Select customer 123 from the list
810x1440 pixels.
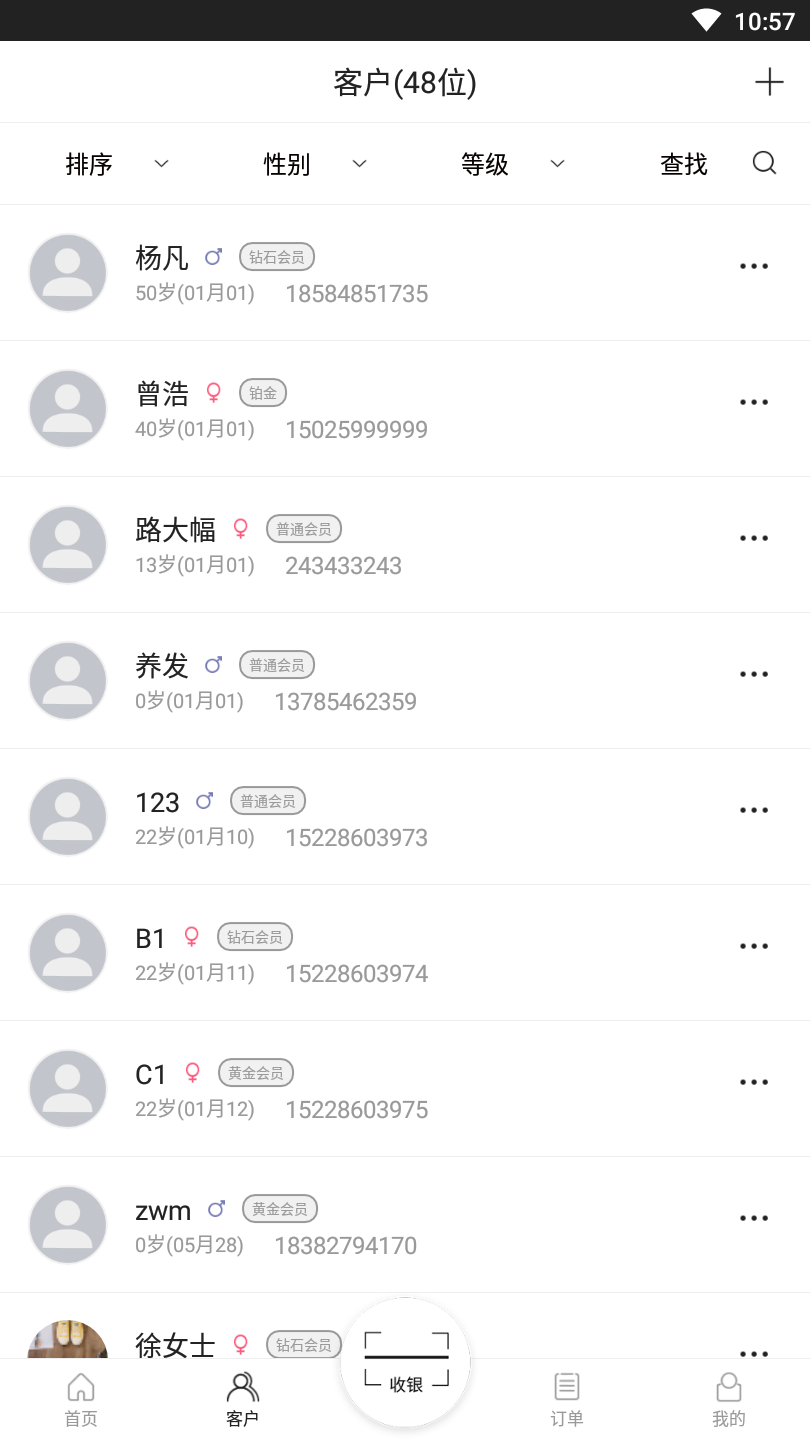[157, 802]
